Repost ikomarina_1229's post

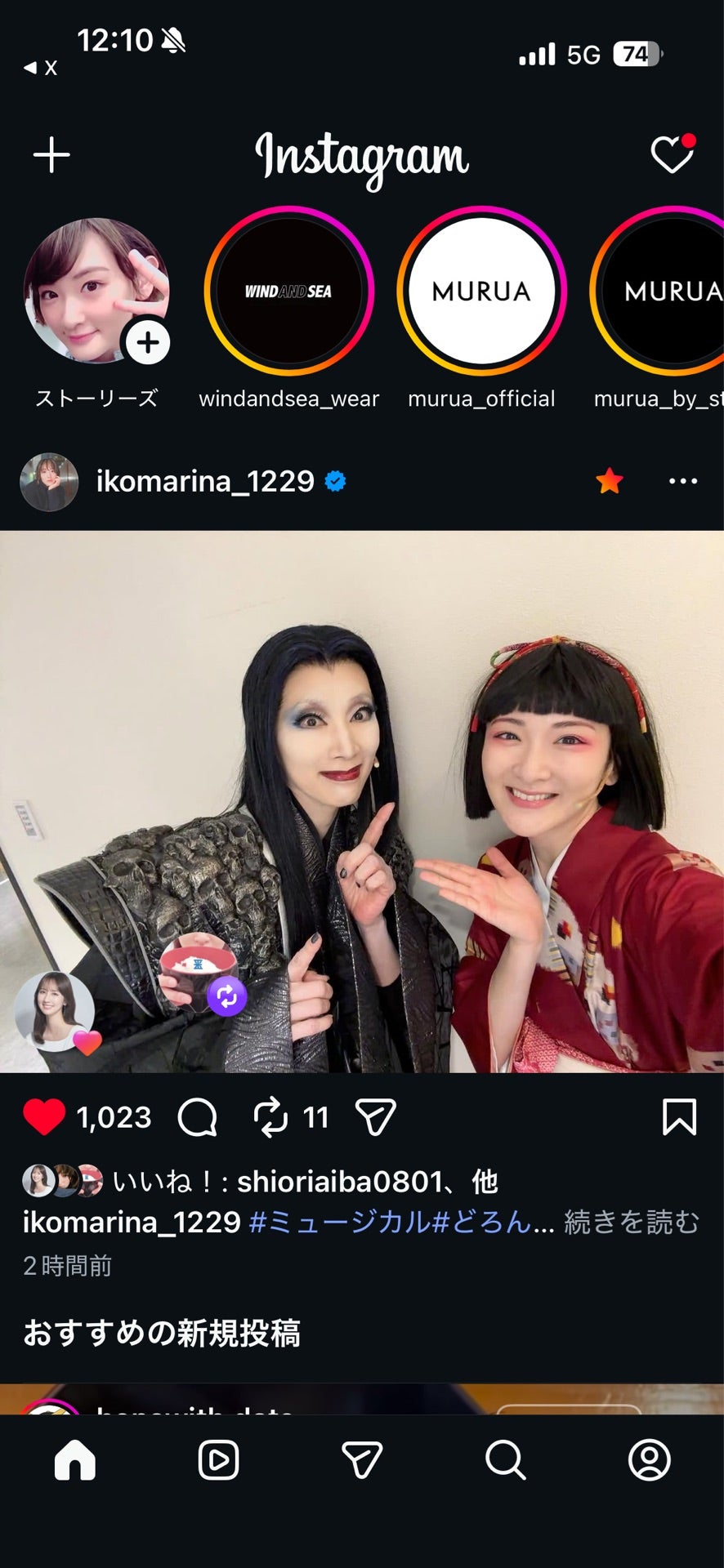click(x=270, y=1117)
